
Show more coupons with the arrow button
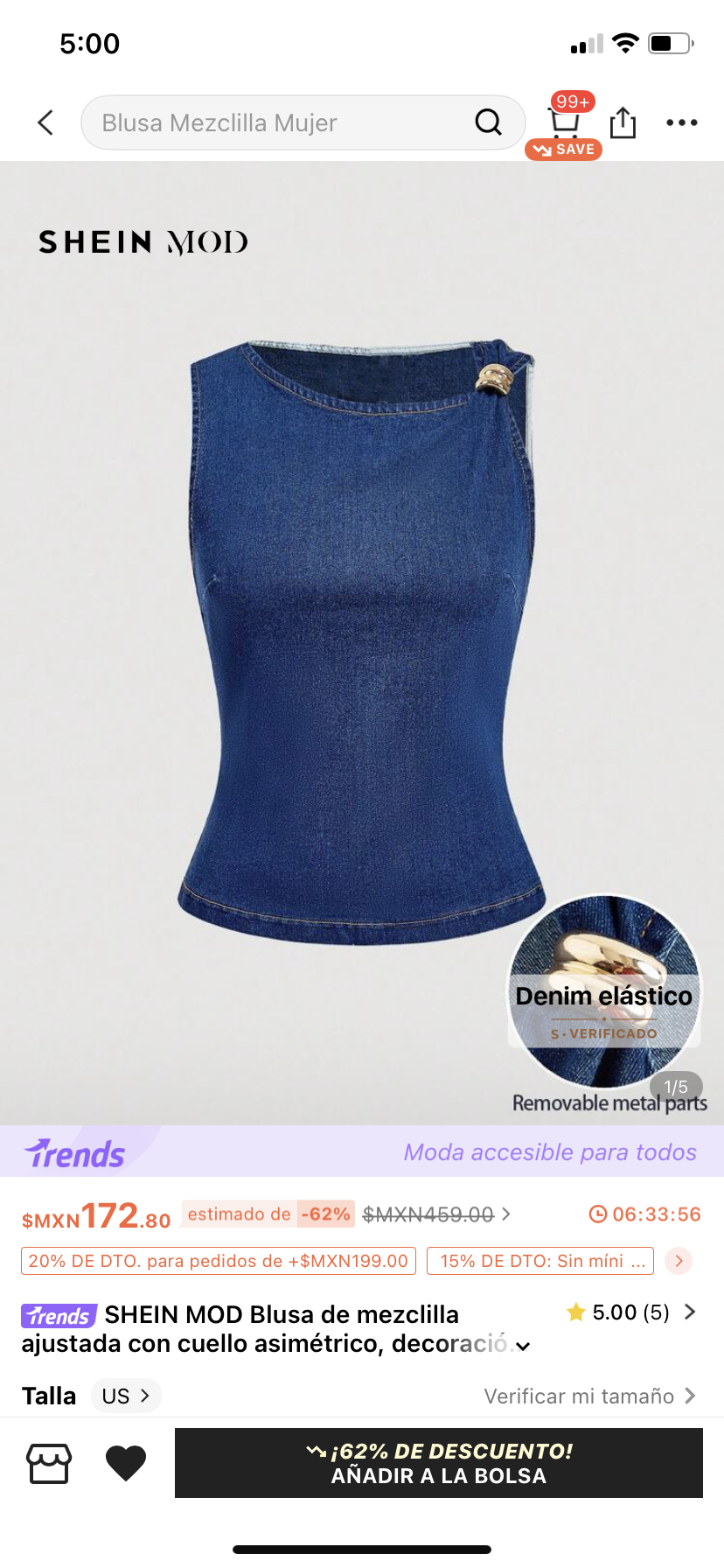coord(679,1261)
